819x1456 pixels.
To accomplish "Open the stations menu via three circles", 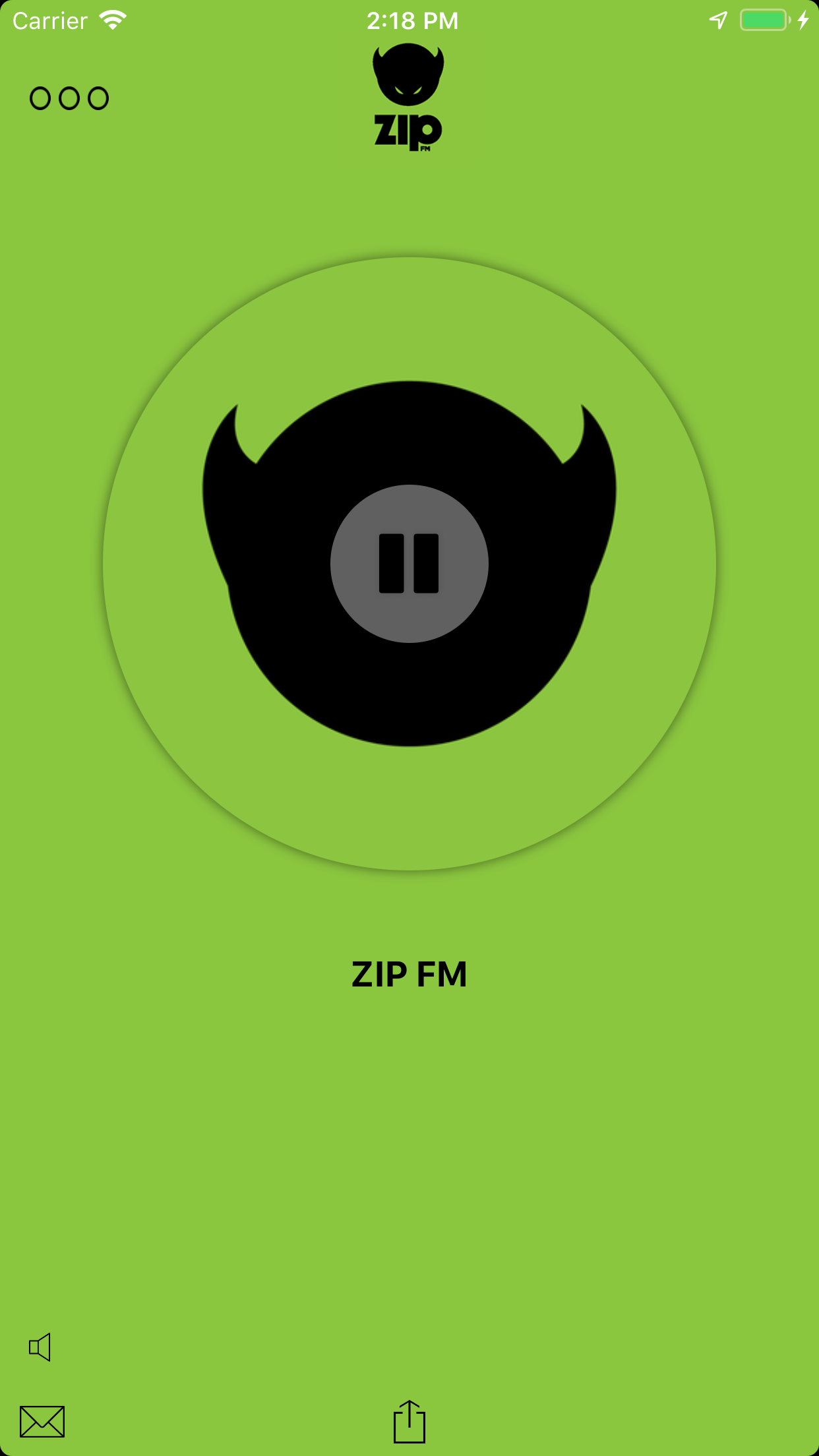I will (x=69, y=98).
